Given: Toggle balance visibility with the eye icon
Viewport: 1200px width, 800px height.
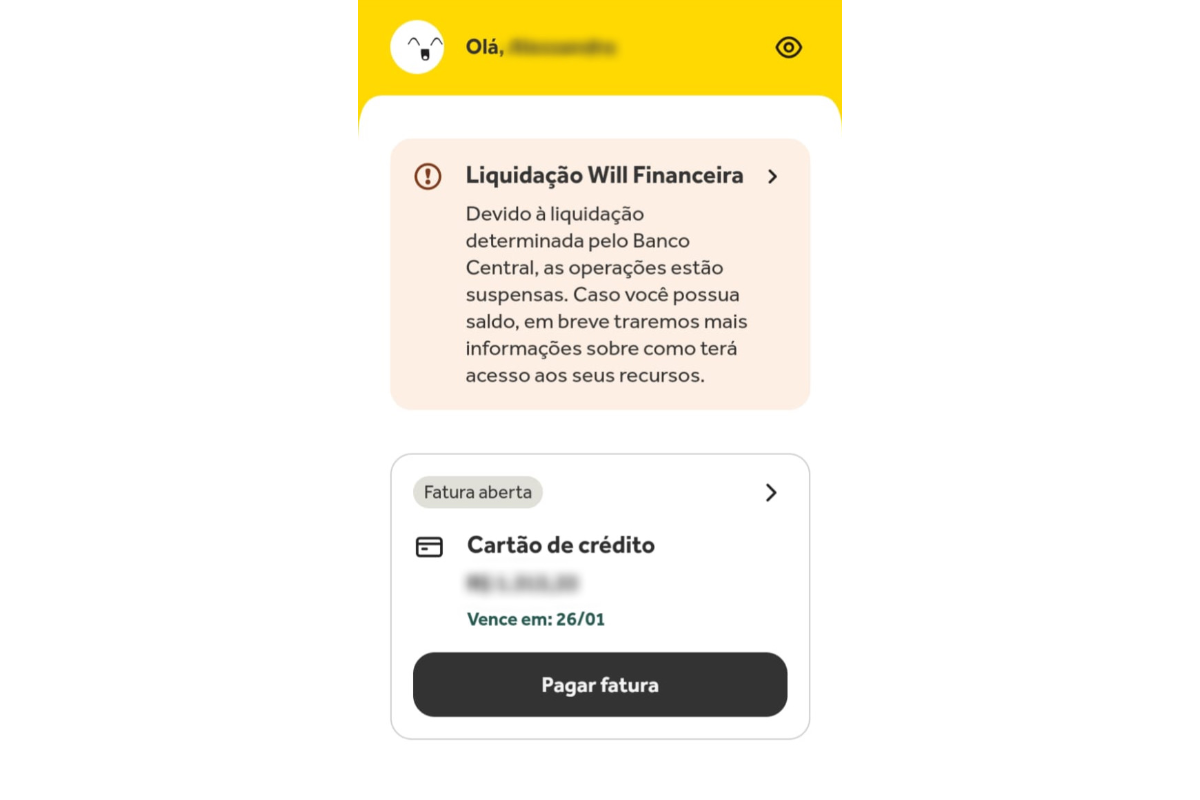Looking at the screenshot, I should click(x=789, y=47).
